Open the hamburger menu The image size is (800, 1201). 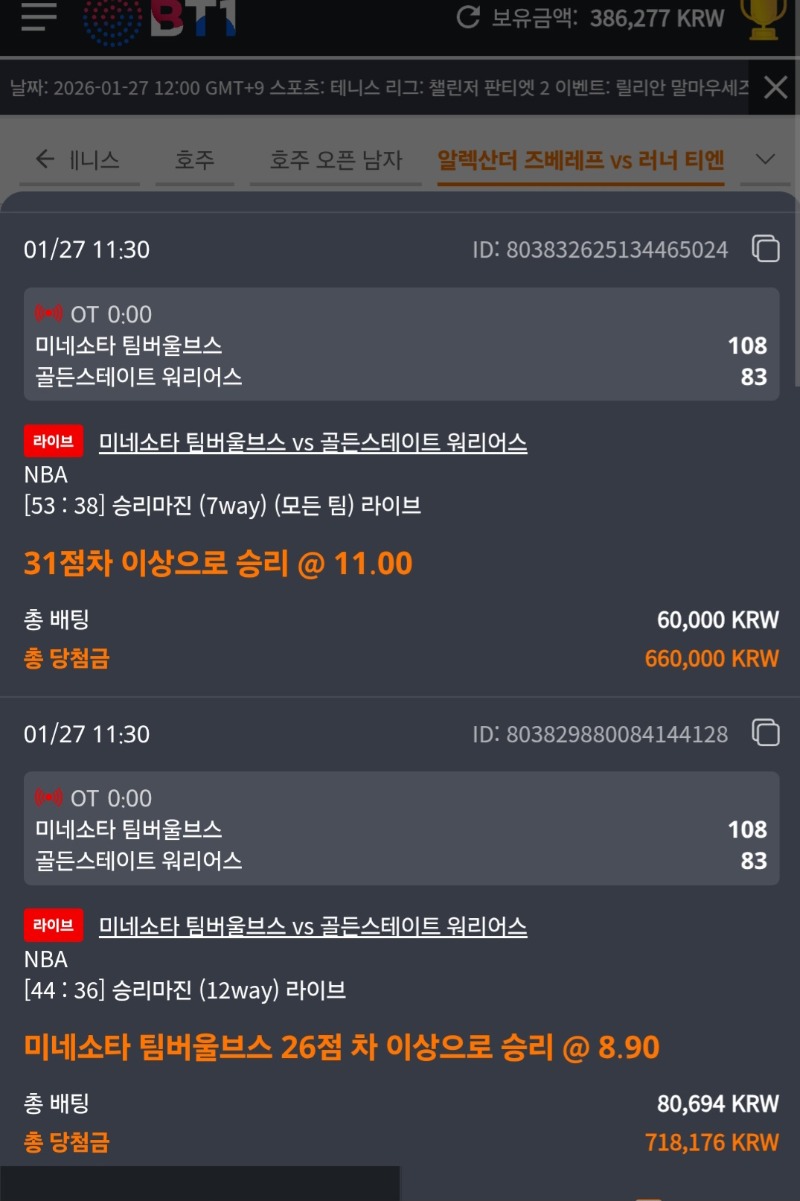(38, 16)
